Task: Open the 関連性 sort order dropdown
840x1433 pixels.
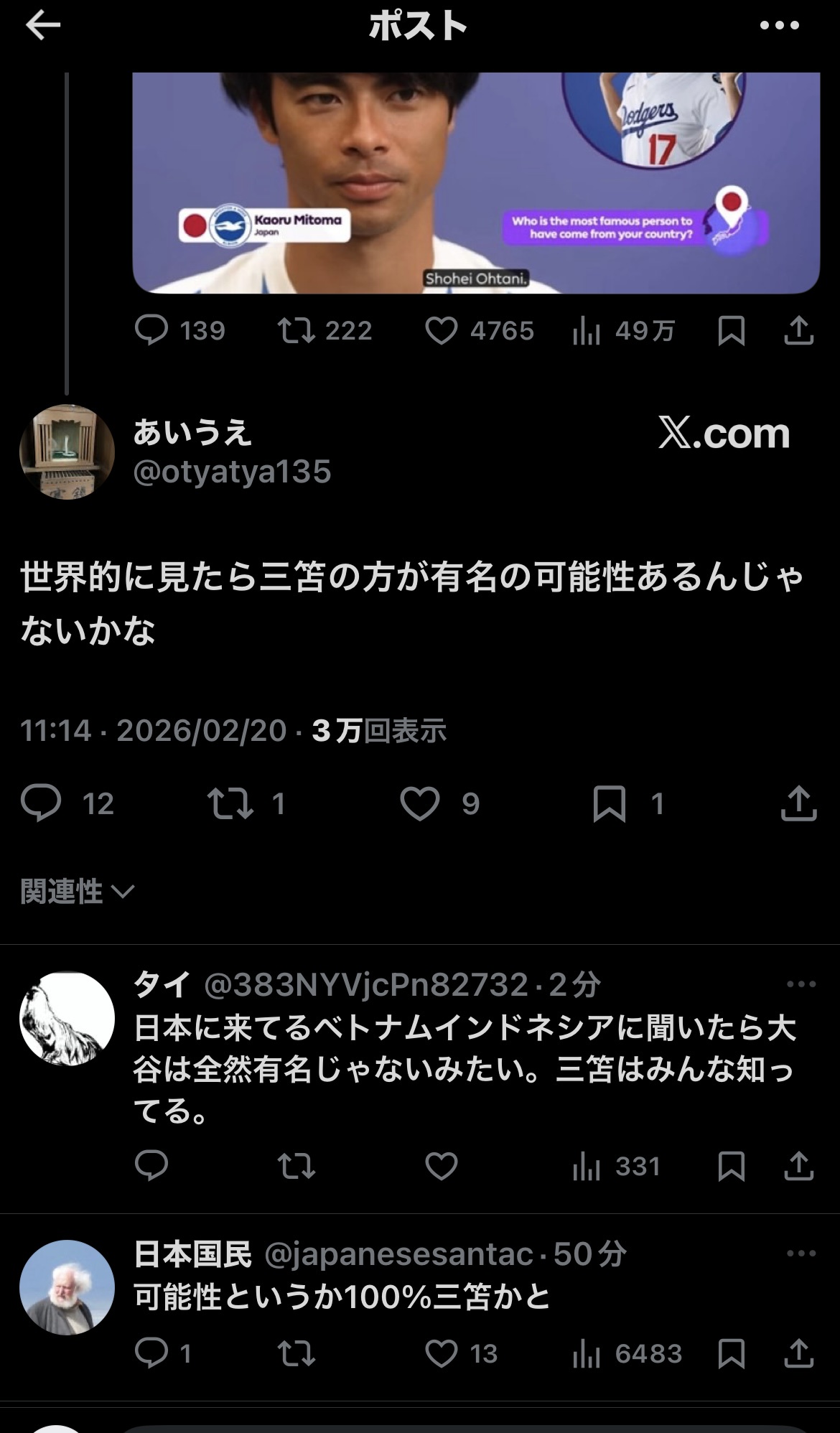Action: [72, 891]
